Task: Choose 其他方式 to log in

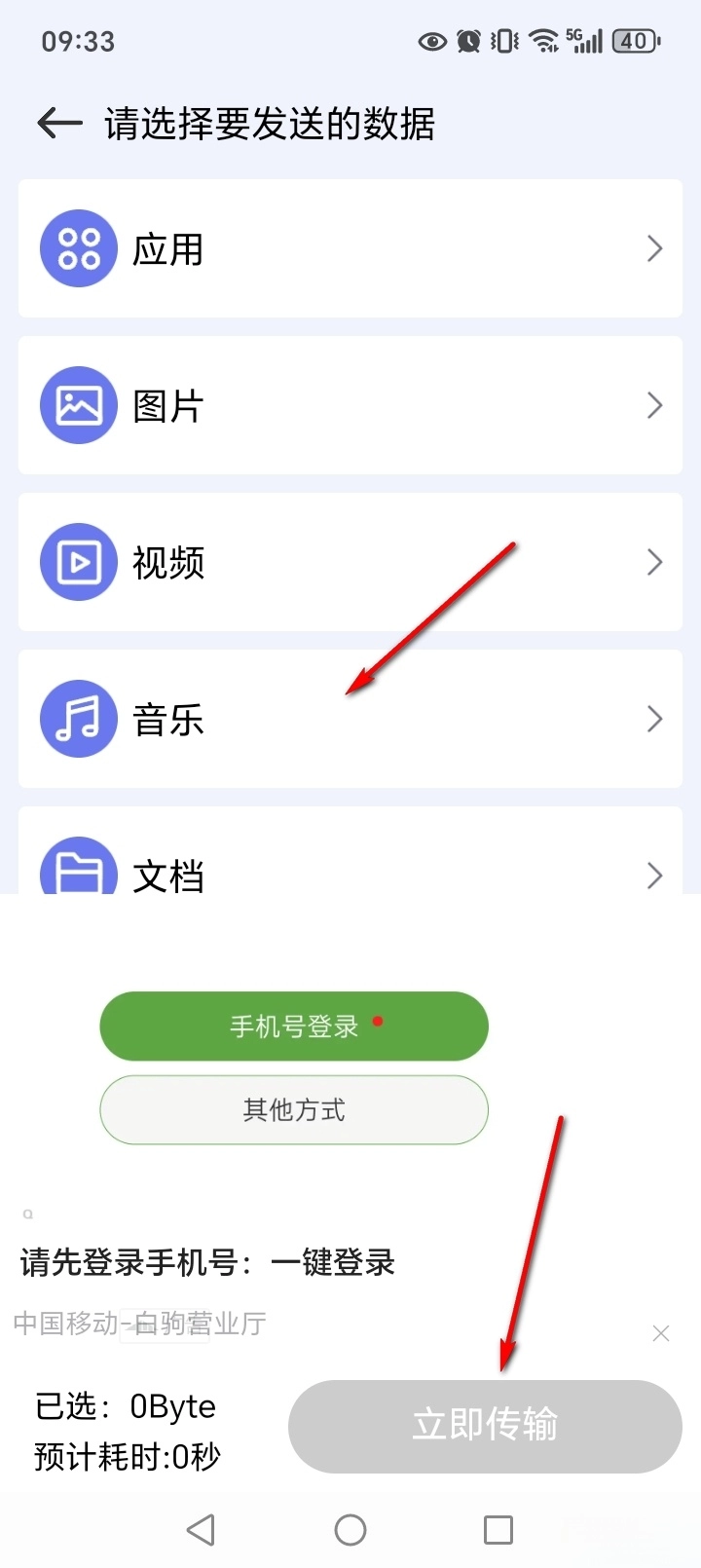Action: tap(294, 1109)
